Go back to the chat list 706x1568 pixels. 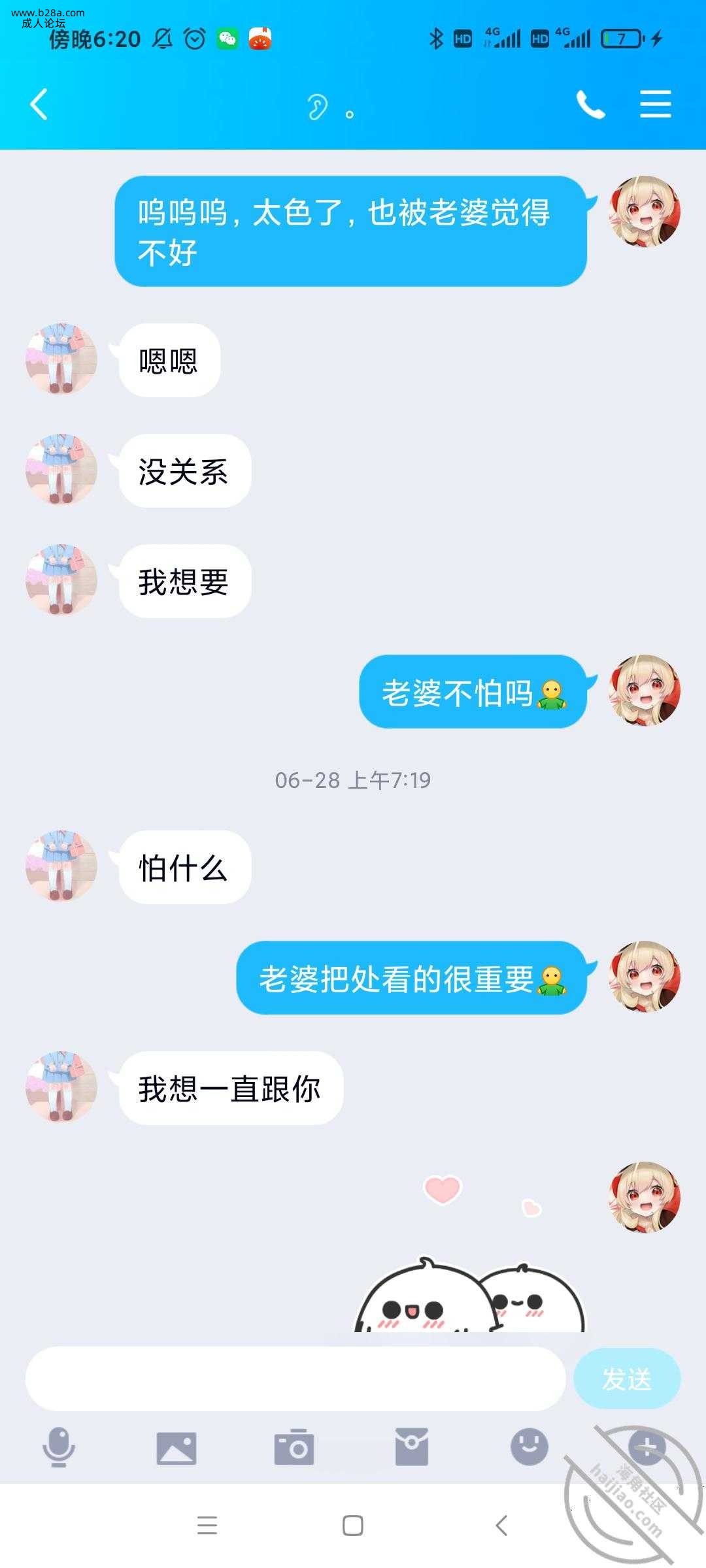pos(39,105)
